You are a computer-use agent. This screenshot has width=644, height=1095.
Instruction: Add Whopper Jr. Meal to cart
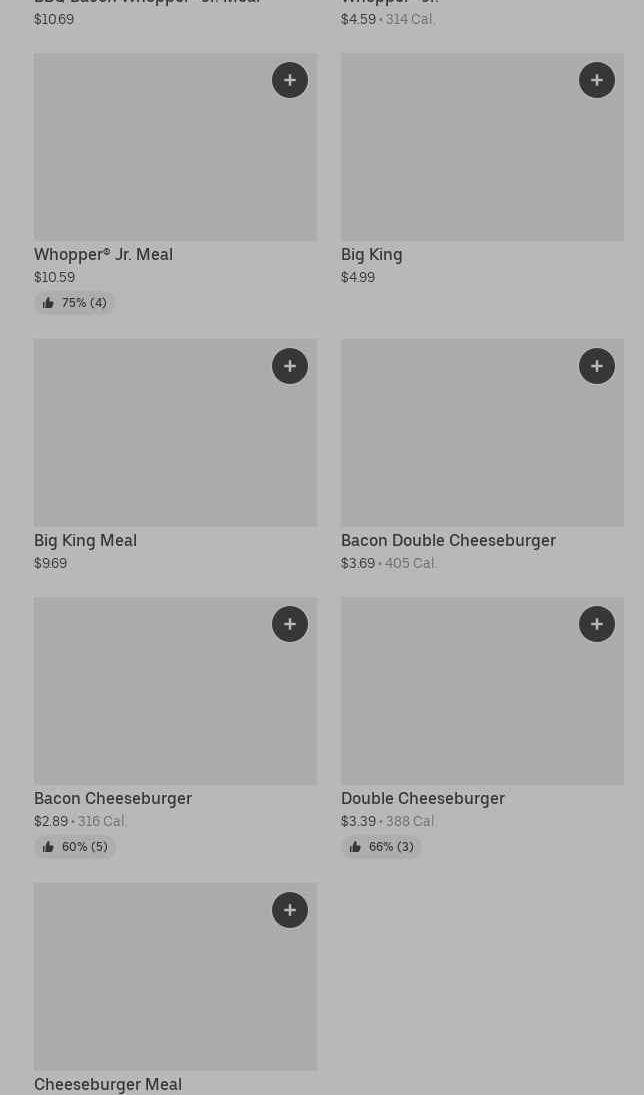[290, 80]
